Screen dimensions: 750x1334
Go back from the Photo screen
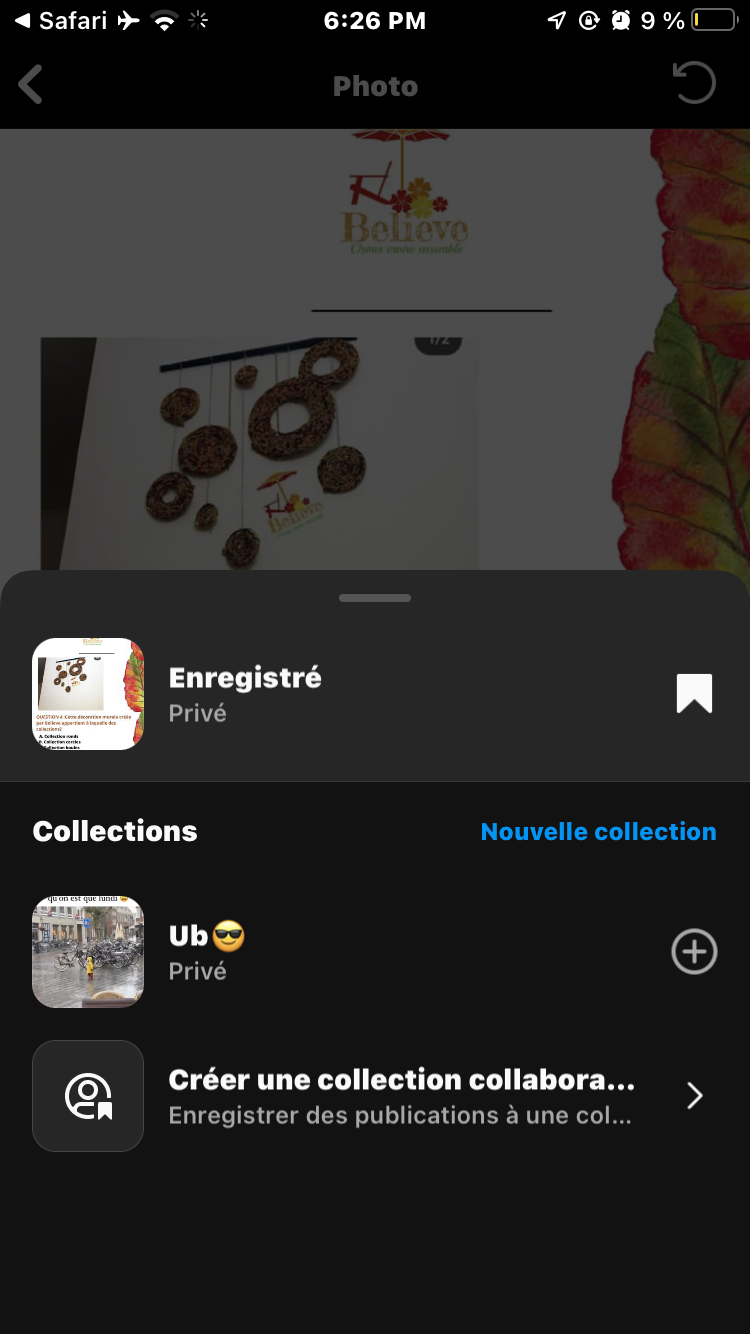[31, 85]
